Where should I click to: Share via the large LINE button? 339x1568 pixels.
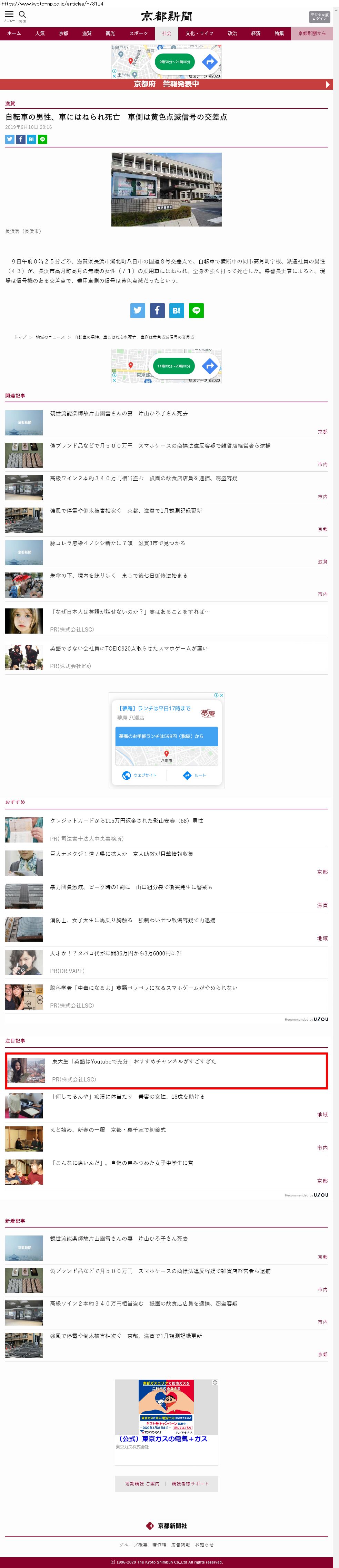coord(196,310)
